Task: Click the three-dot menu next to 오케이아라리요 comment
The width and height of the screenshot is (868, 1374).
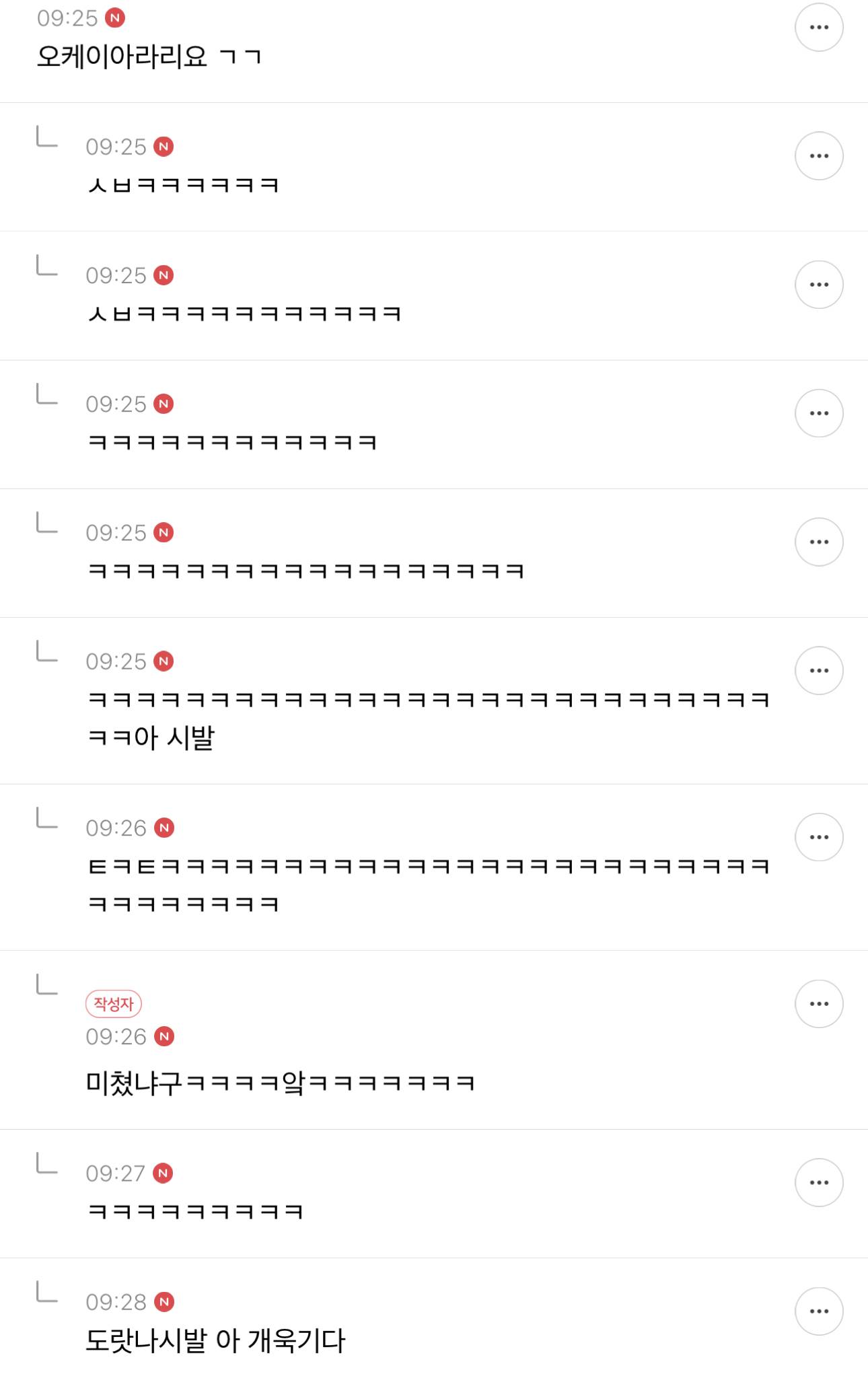Action: [x=820, y=26]
